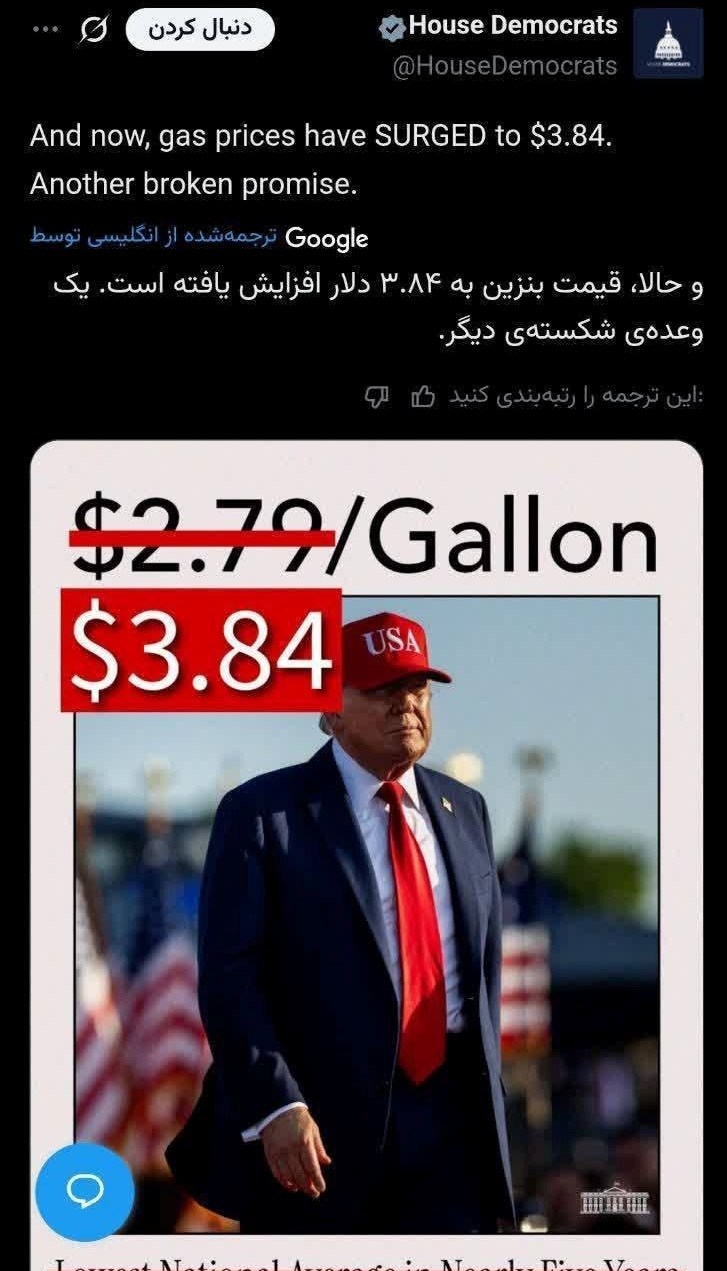Viewport: 727px width, 1271px height.
Task: Tap the Grok icon beside the follow button
Action: click(93, 30)
